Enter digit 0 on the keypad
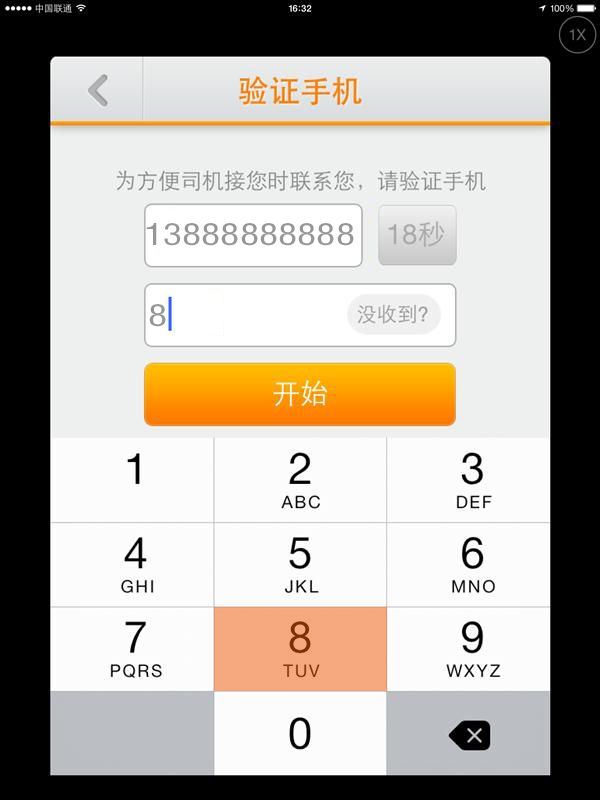The height and width of the screenshot is (800, 600). (x=300, y=734)
